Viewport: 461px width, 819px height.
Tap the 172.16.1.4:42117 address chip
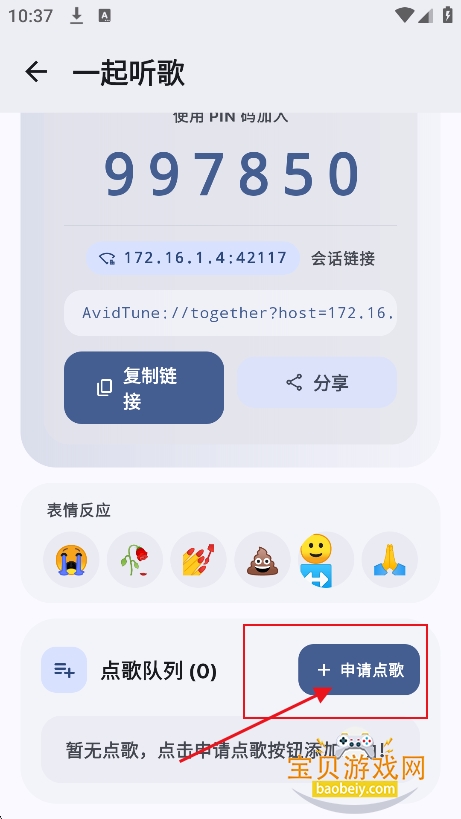click(193, 258)
